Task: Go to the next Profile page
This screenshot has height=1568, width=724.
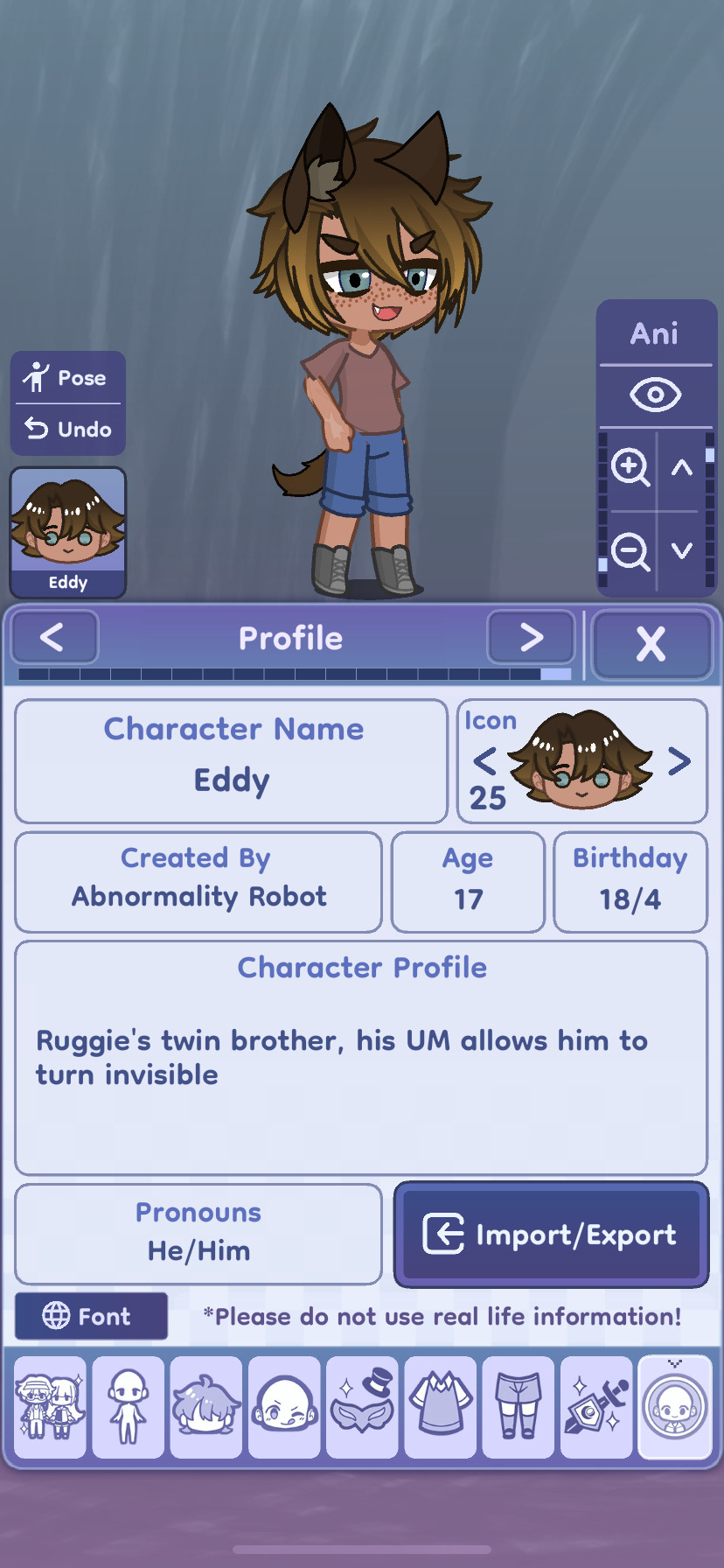Action: click(x=531, y=637)
